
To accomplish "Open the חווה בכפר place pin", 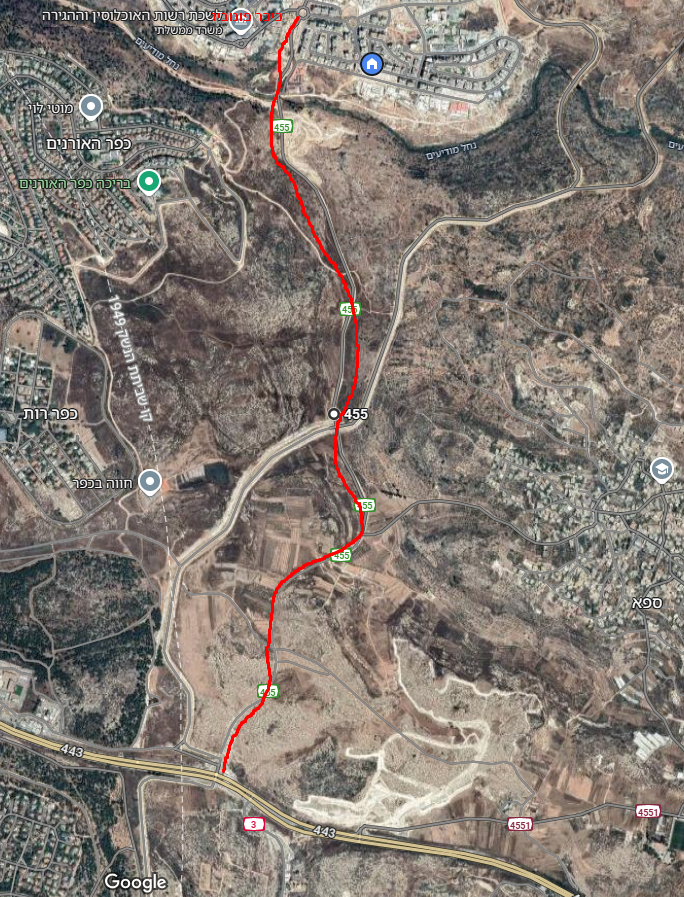I will 150,482.
